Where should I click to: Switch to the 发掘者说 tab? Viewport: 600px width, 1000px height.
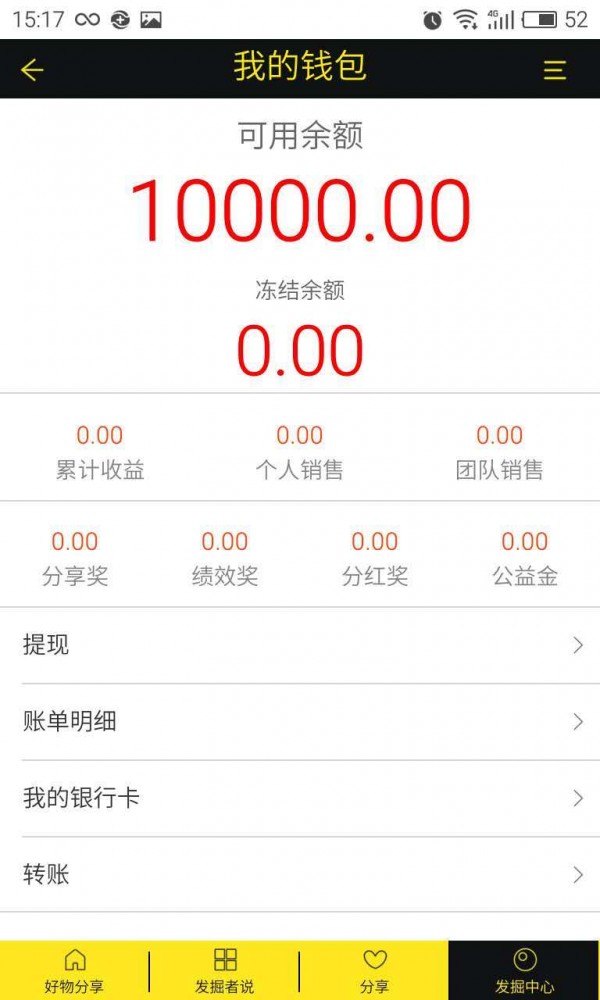pos(225,971)
